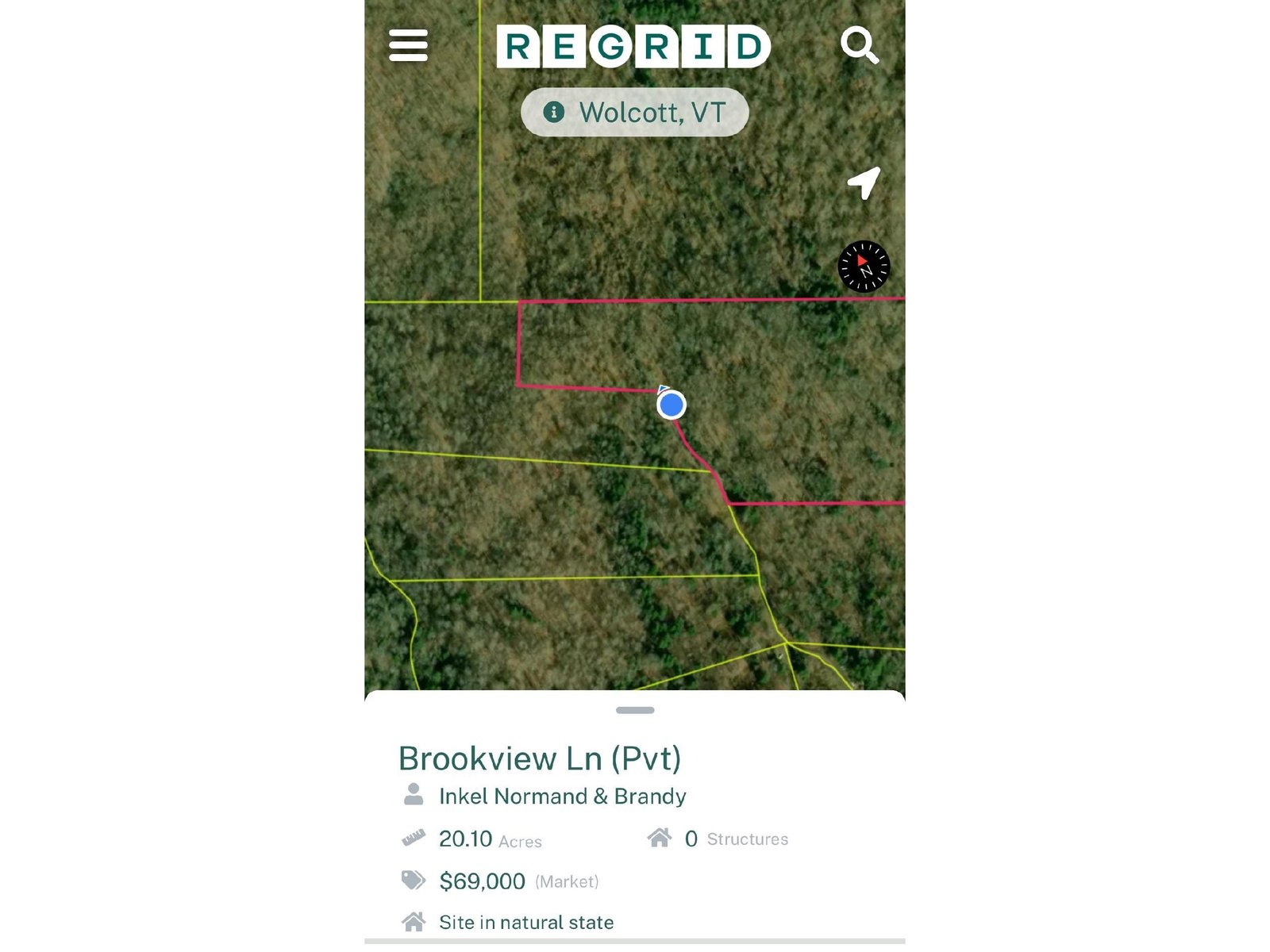The image size is (1270, 952).
Task: Open the hamburger menu
Action: 408,45
